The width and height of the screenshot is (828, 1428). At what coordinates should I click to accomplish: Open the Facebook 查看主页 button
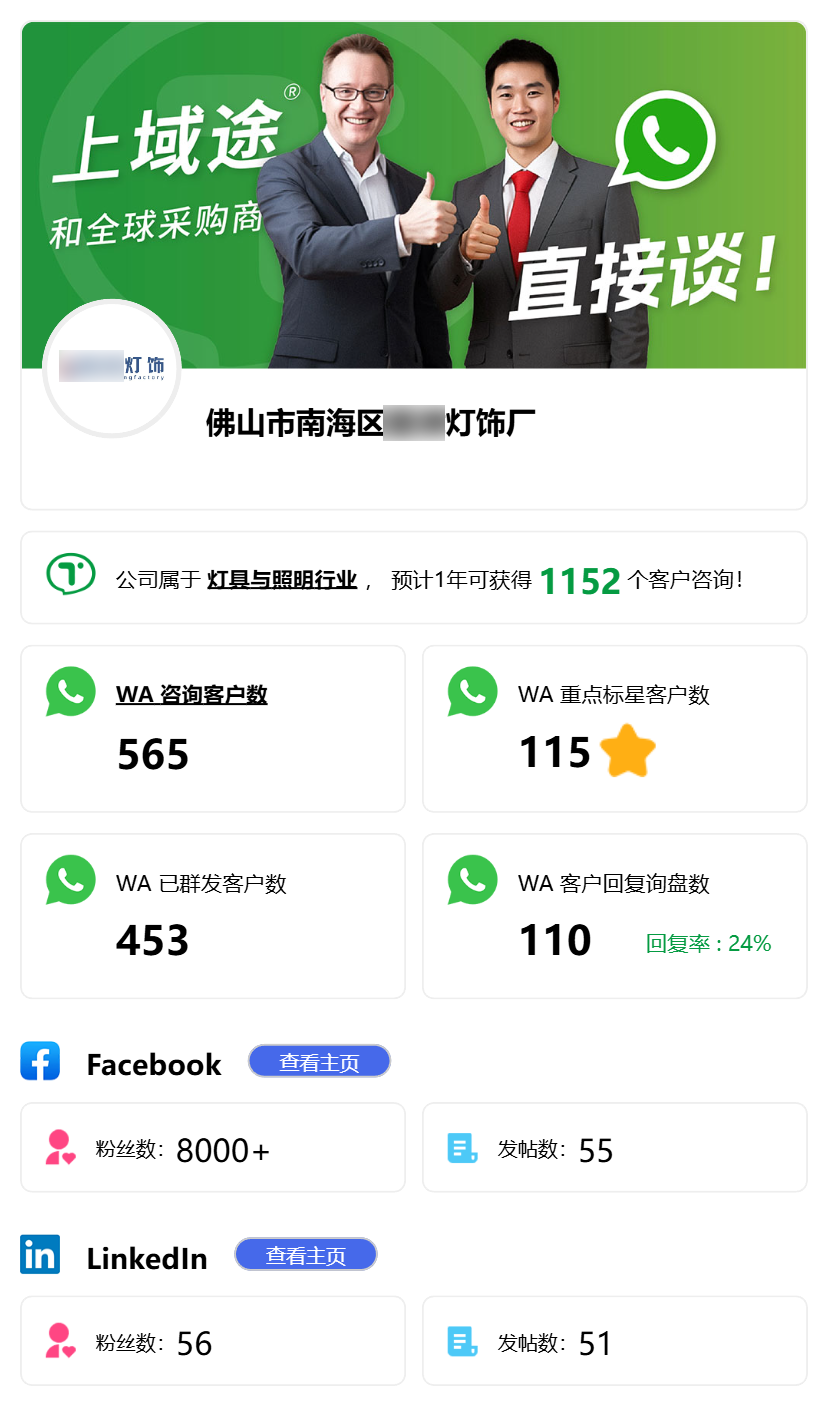(319, 1062)
